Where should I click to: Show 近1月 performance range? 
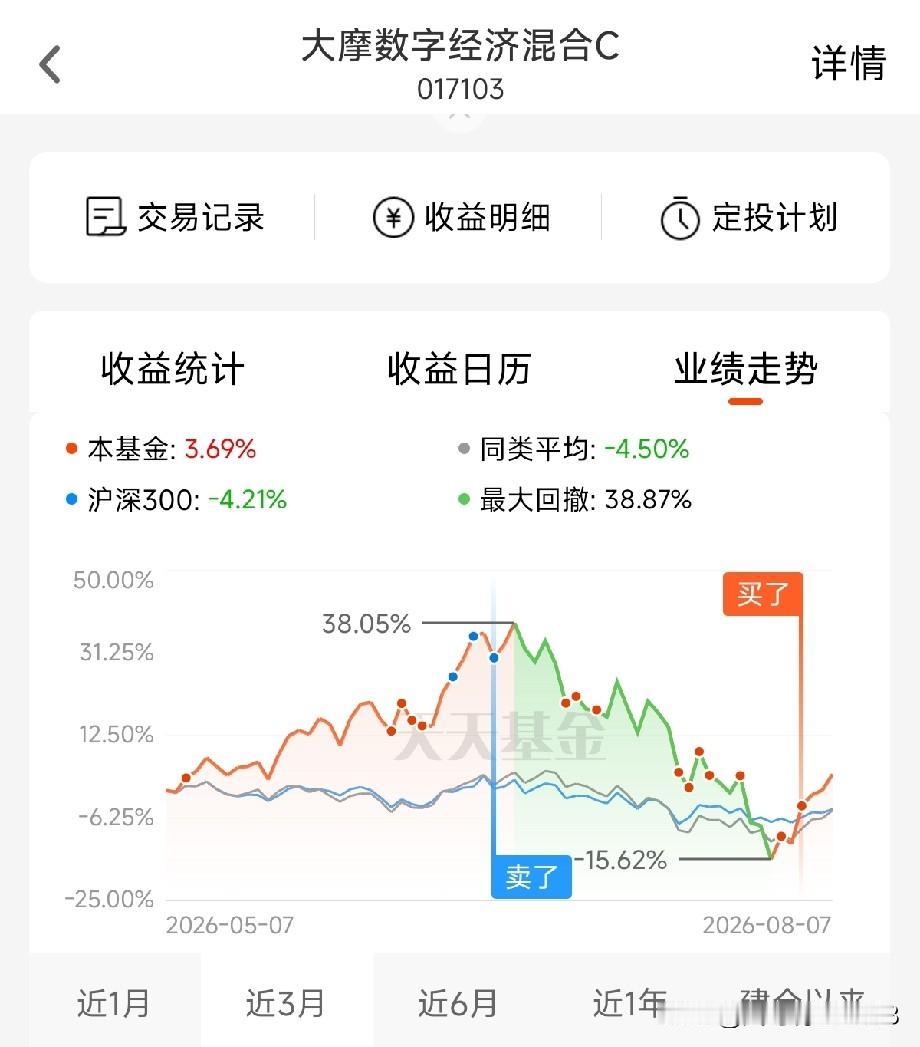(x=114, y=1003)
